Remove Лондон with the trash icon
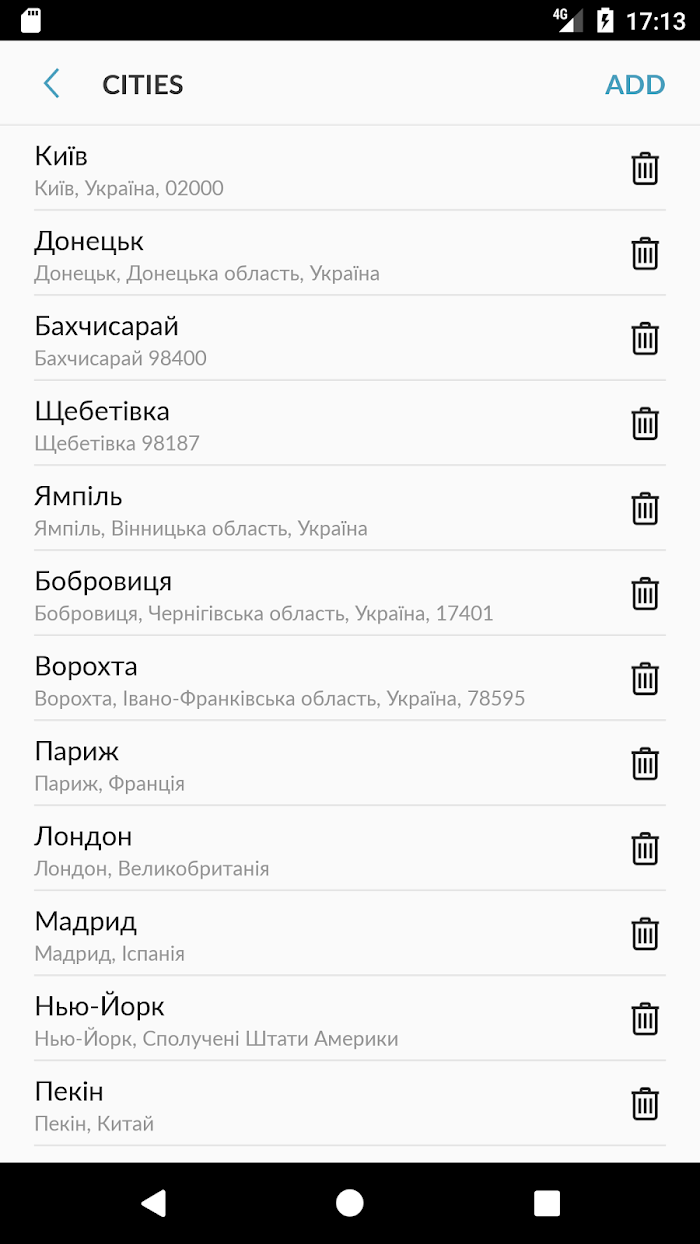700x1244 pixels. point(645,848)
